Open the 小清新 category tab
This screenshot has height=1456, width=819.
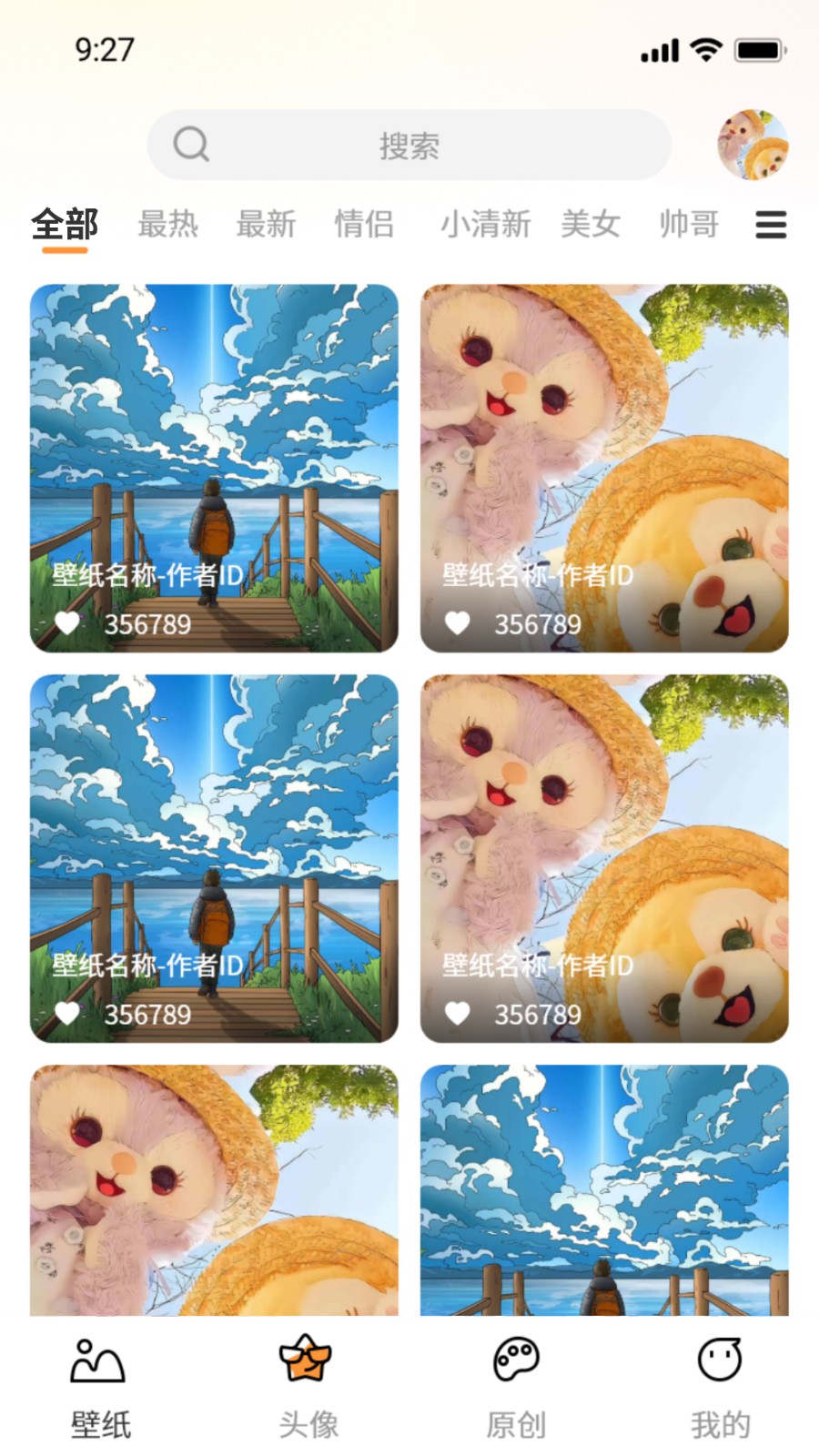point(486,224)
